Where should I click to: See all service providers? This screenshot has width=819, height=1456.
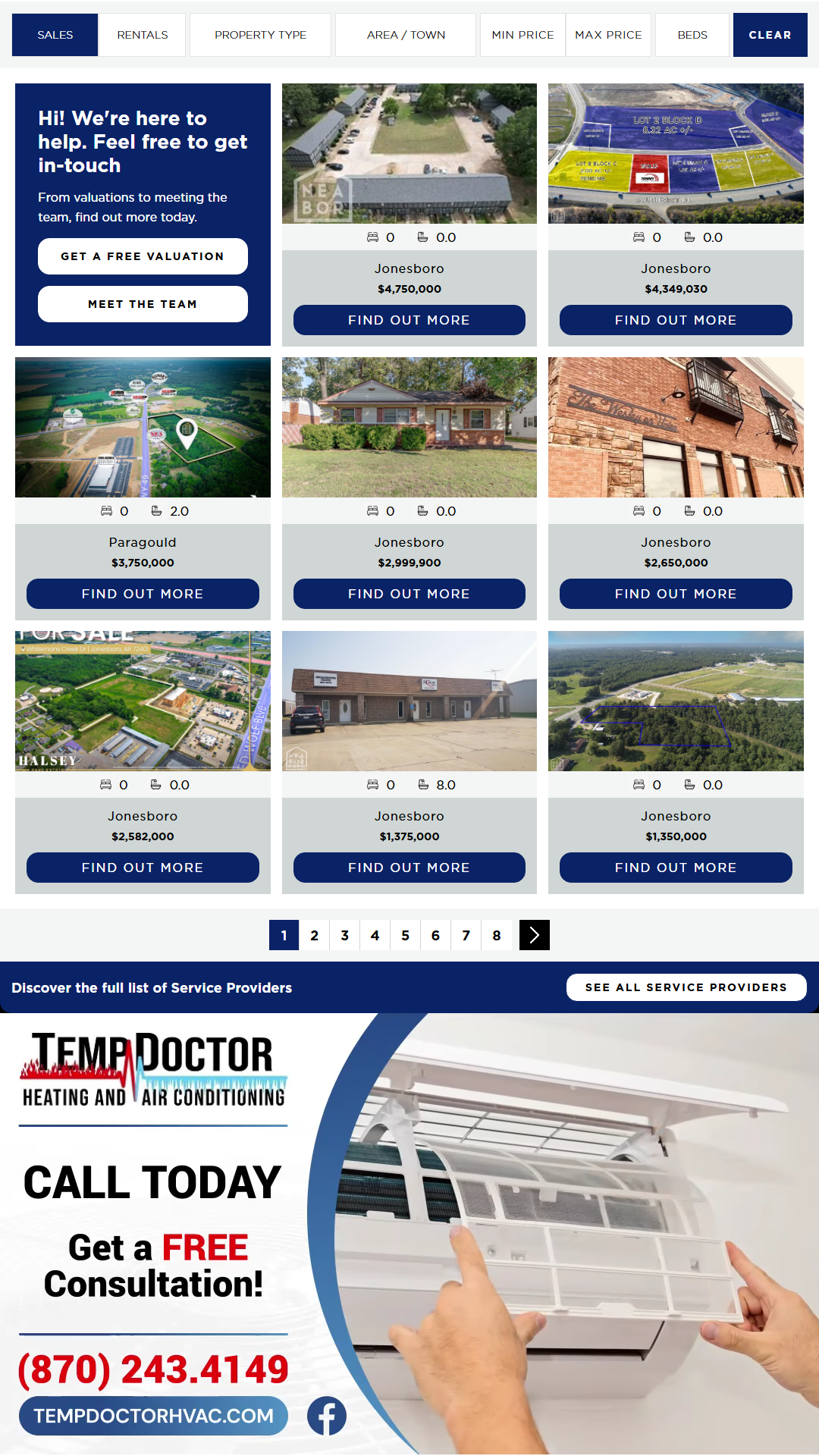pyautogui.click(x=686, y=987)
